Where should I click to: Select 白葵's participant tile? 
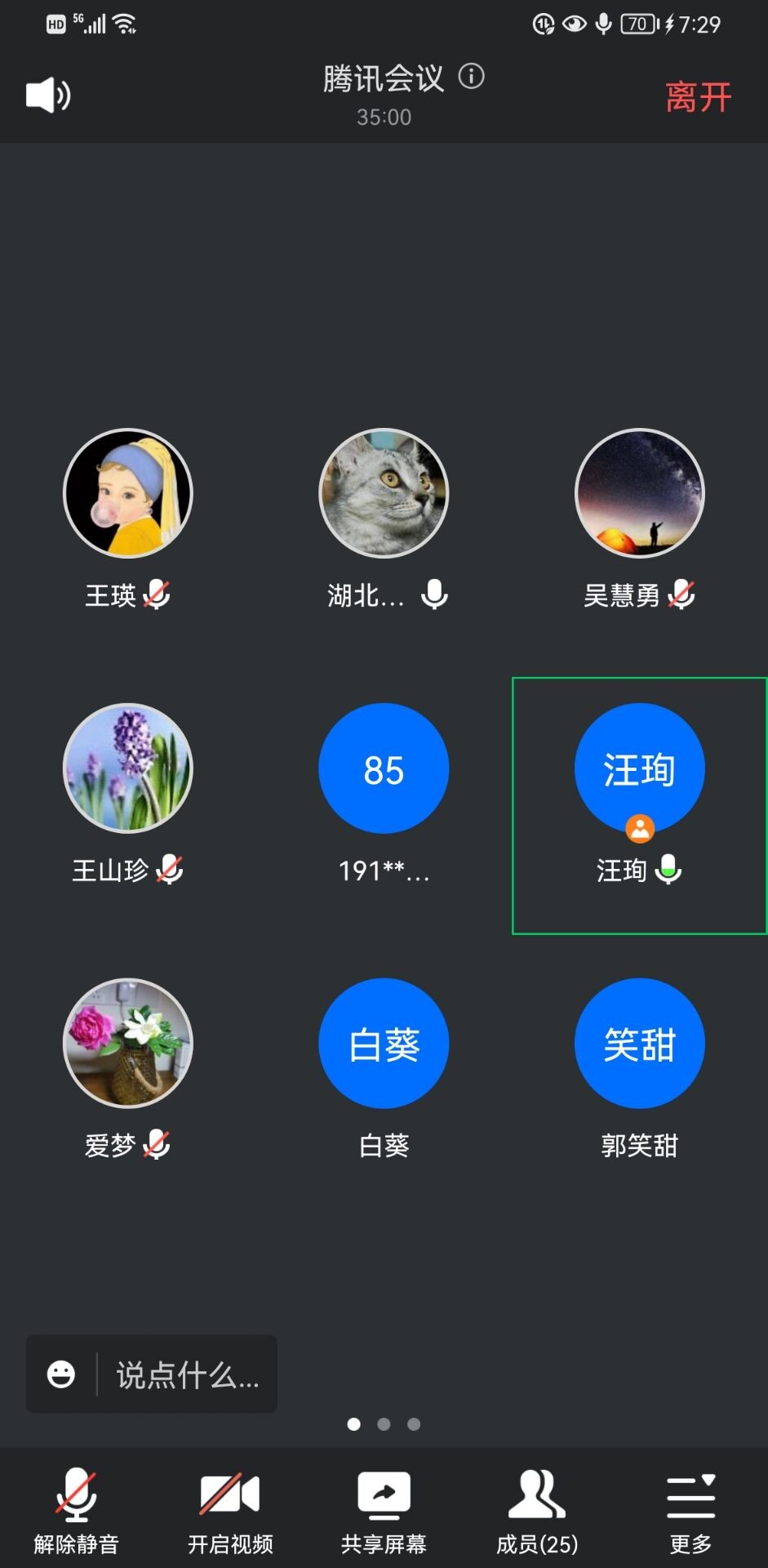384,1043
